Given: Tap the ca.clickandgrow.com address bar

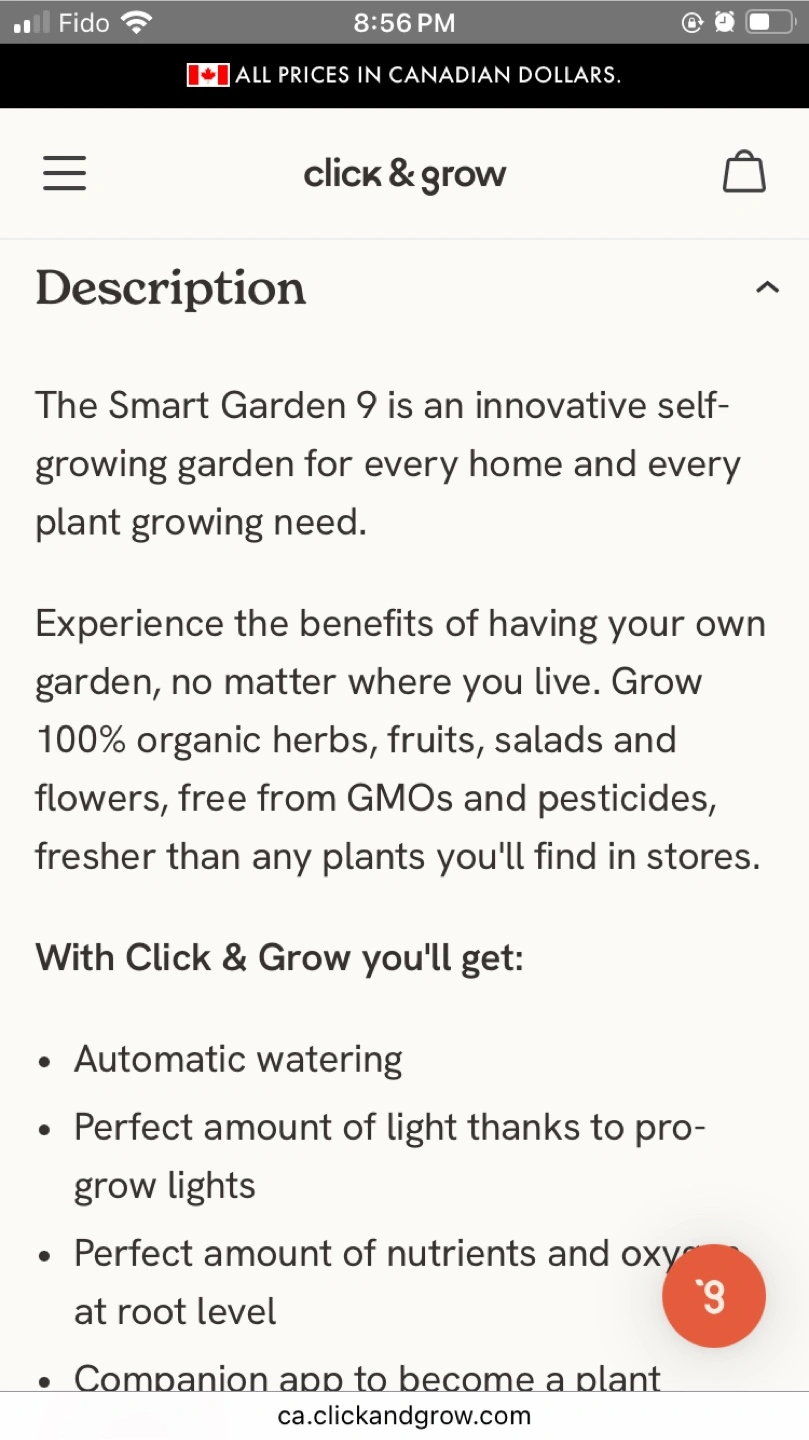Looking at the screenshot, I should click(404, 1416).
